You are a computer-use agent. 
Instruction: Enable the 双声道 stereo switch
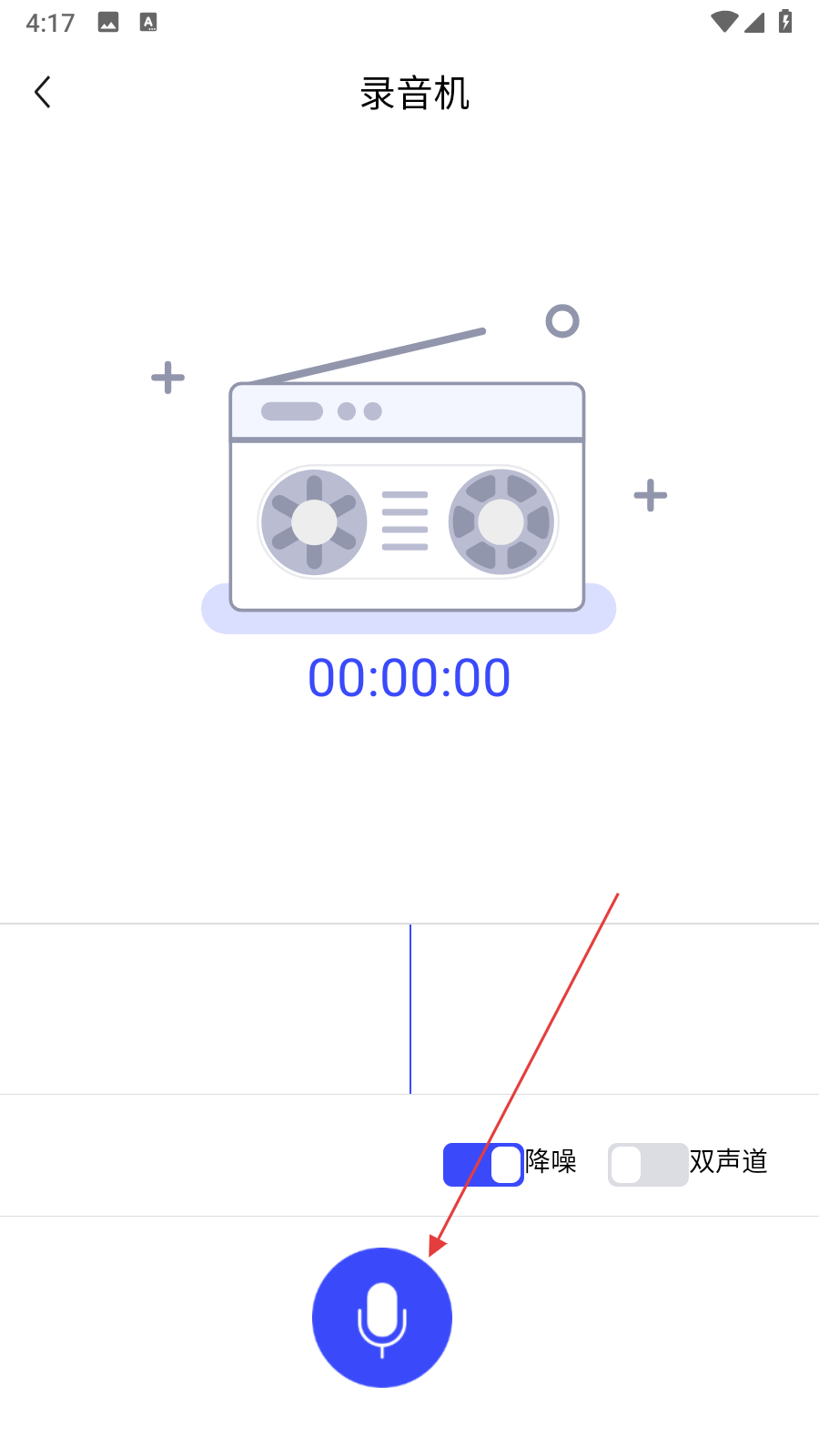[647, 1165]
